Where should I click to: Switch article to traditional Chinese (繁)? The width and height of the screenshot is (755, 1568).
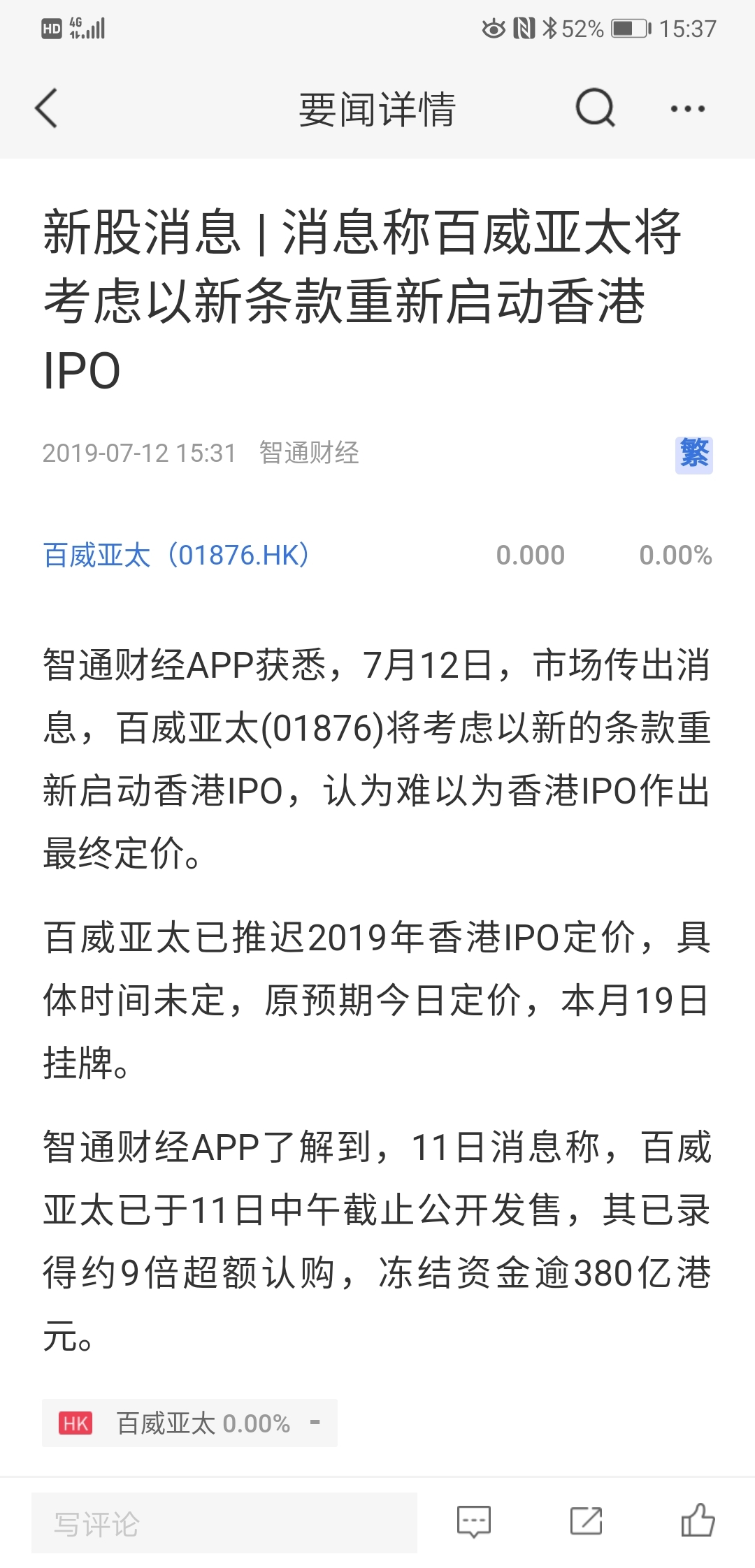coord(693,454)
